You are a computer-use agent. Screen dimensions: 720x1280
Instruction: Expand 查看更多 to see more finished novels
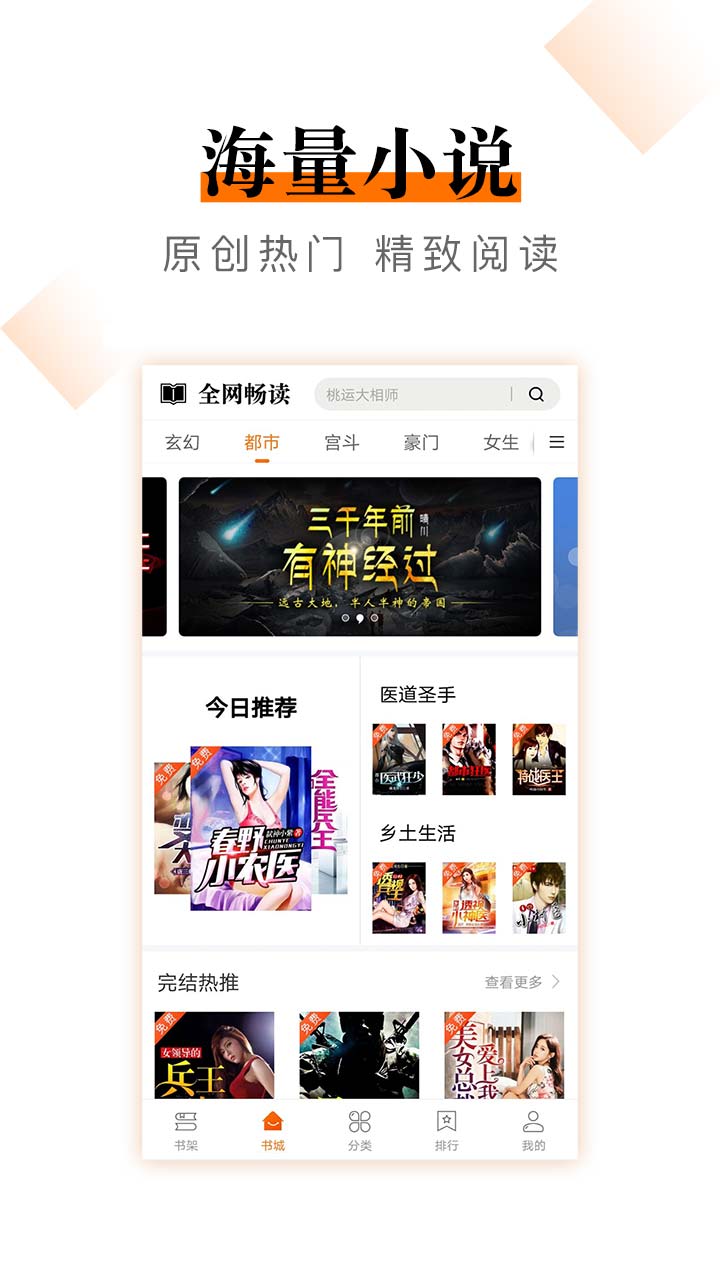516,981
